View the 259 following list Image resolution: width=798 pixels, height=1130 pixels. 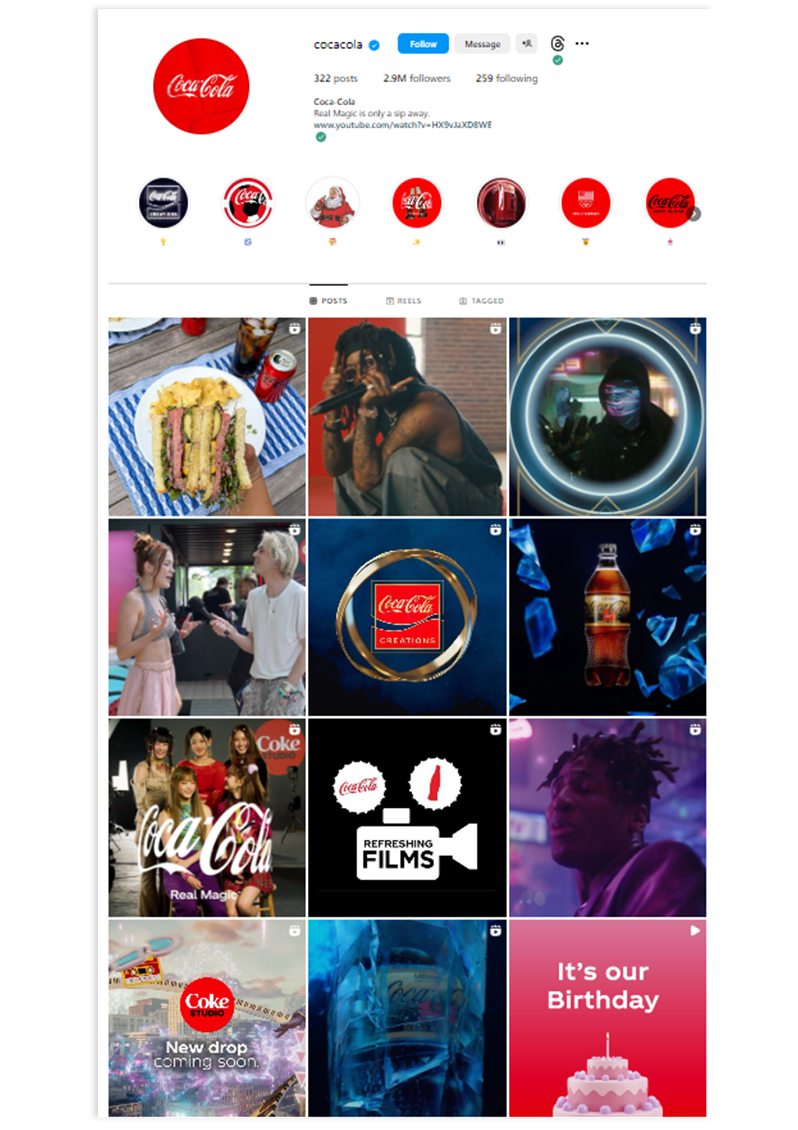click(506, 78)
